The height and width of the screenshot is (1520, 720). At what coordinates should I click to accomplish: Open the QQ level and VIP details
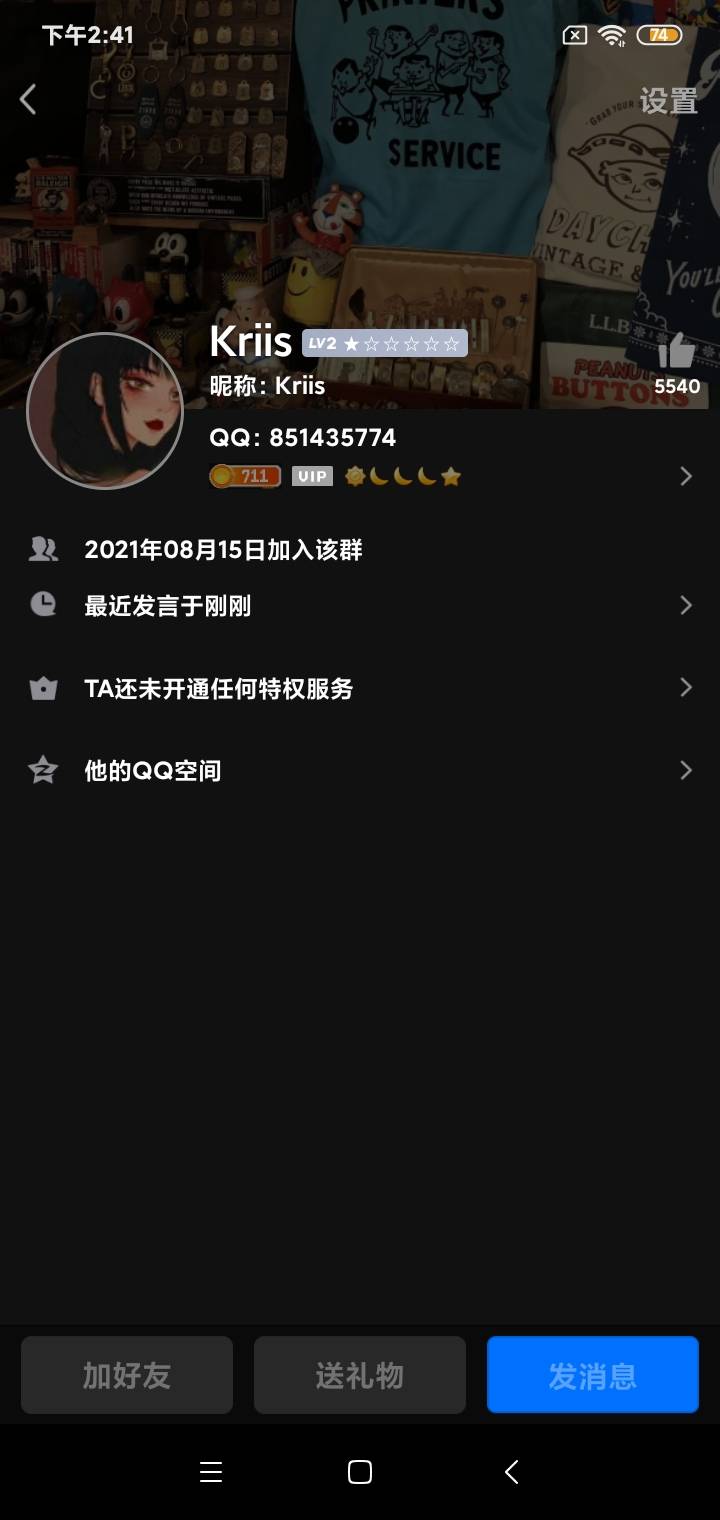(450, 476)
